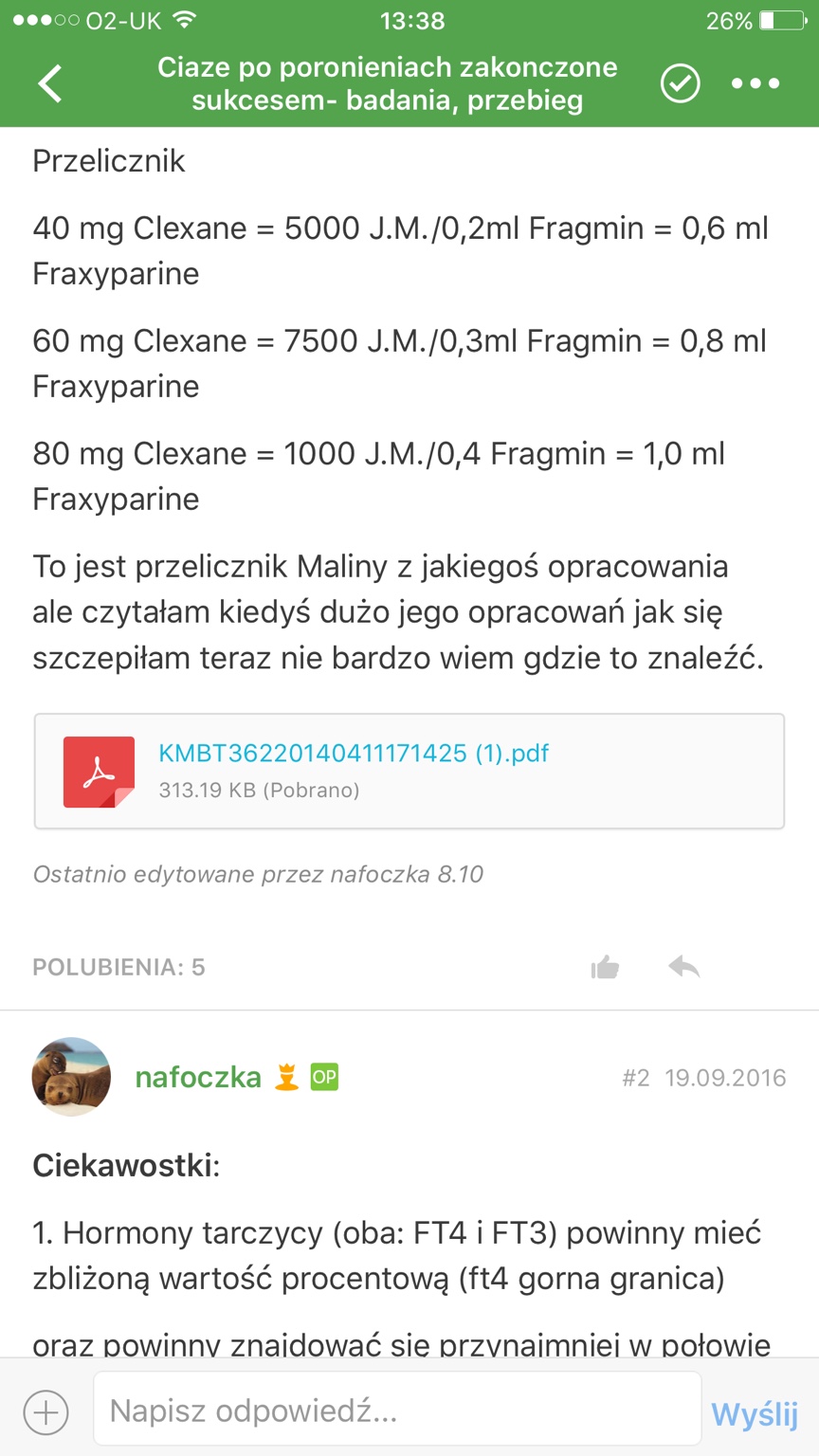Go back using the header arrow

click(x=50, y=83)
